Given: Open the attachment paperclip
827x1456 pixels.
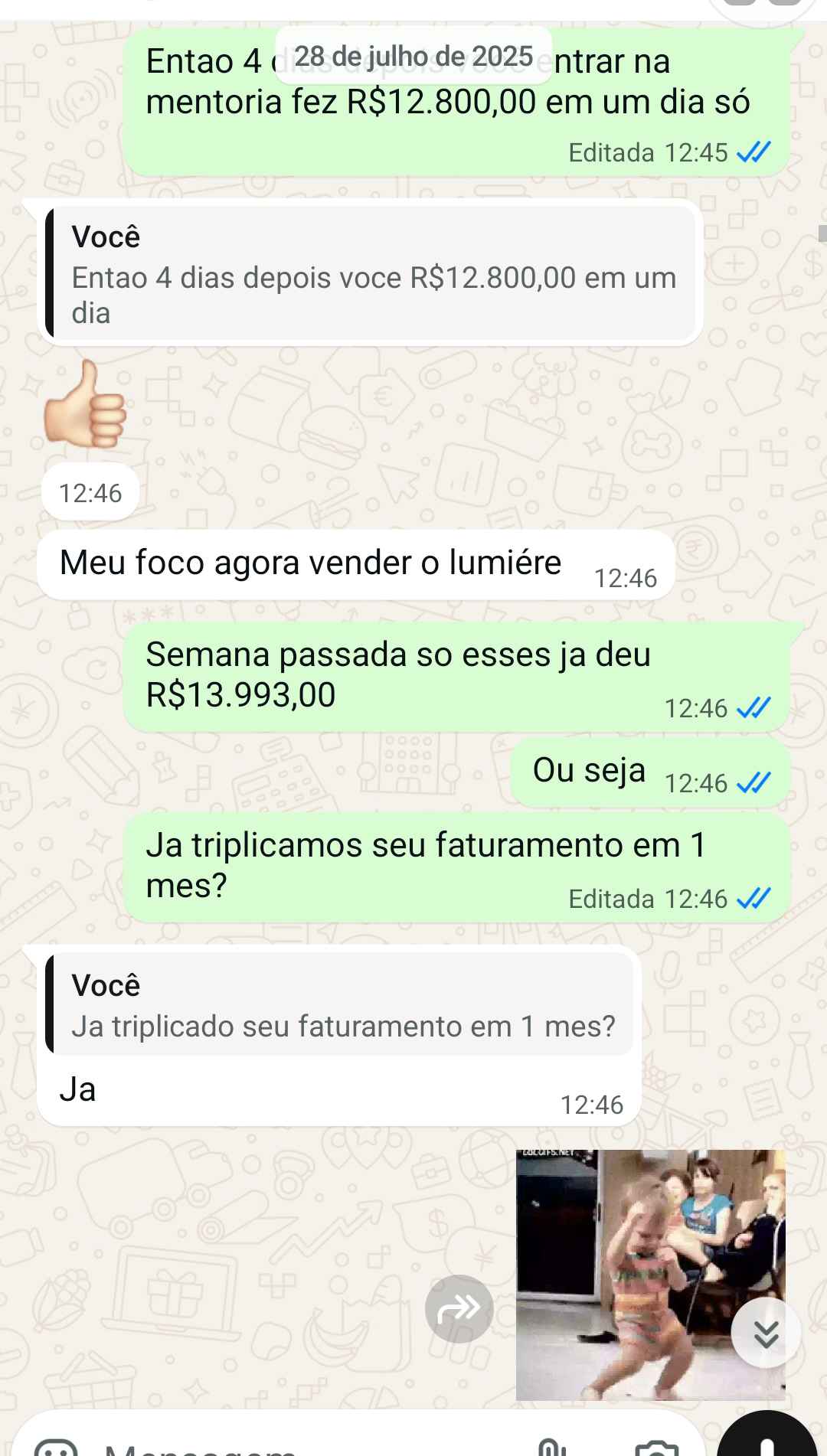Looking at the screenshot, I should coord(550,1446).
